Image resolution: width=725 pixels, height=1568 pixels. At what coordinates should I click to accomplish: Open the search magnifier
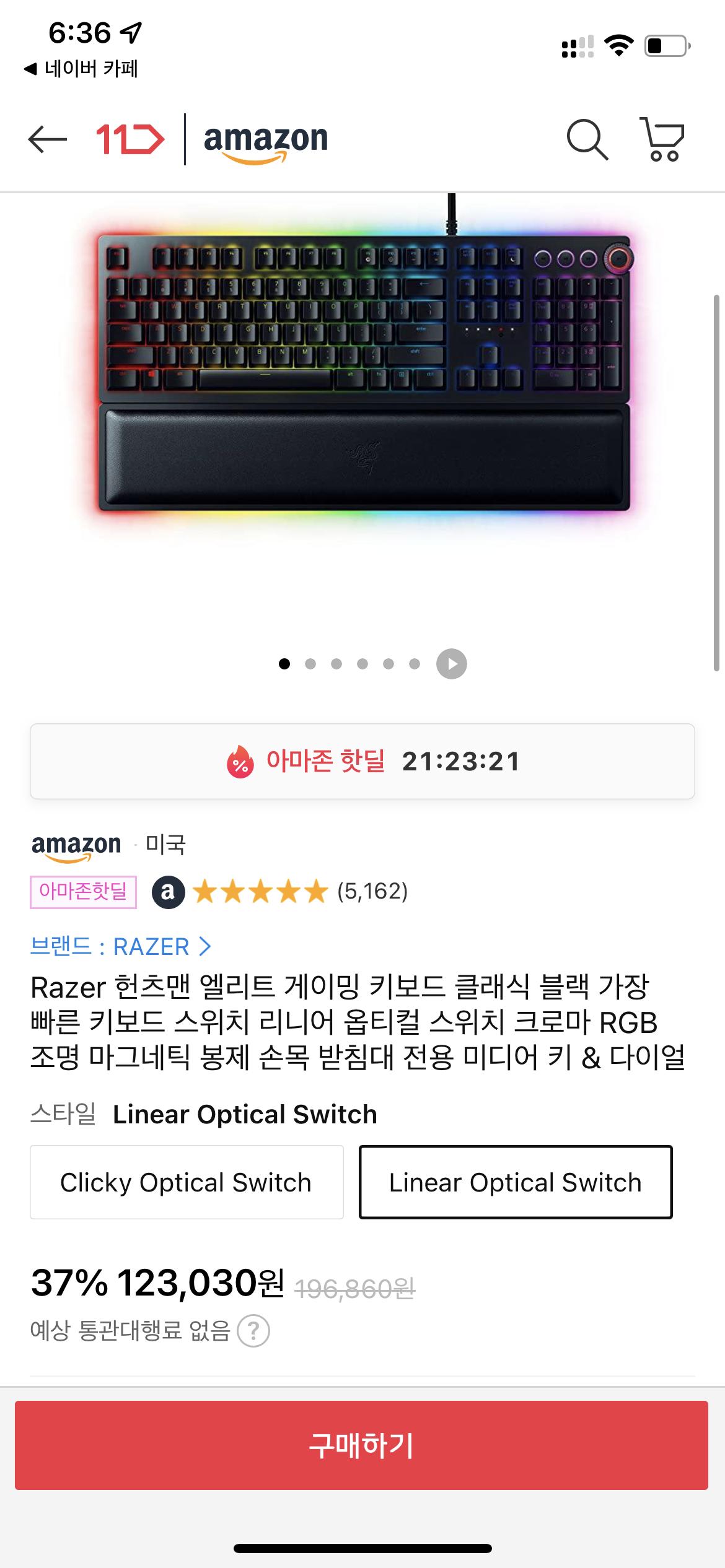coord(587,140)
